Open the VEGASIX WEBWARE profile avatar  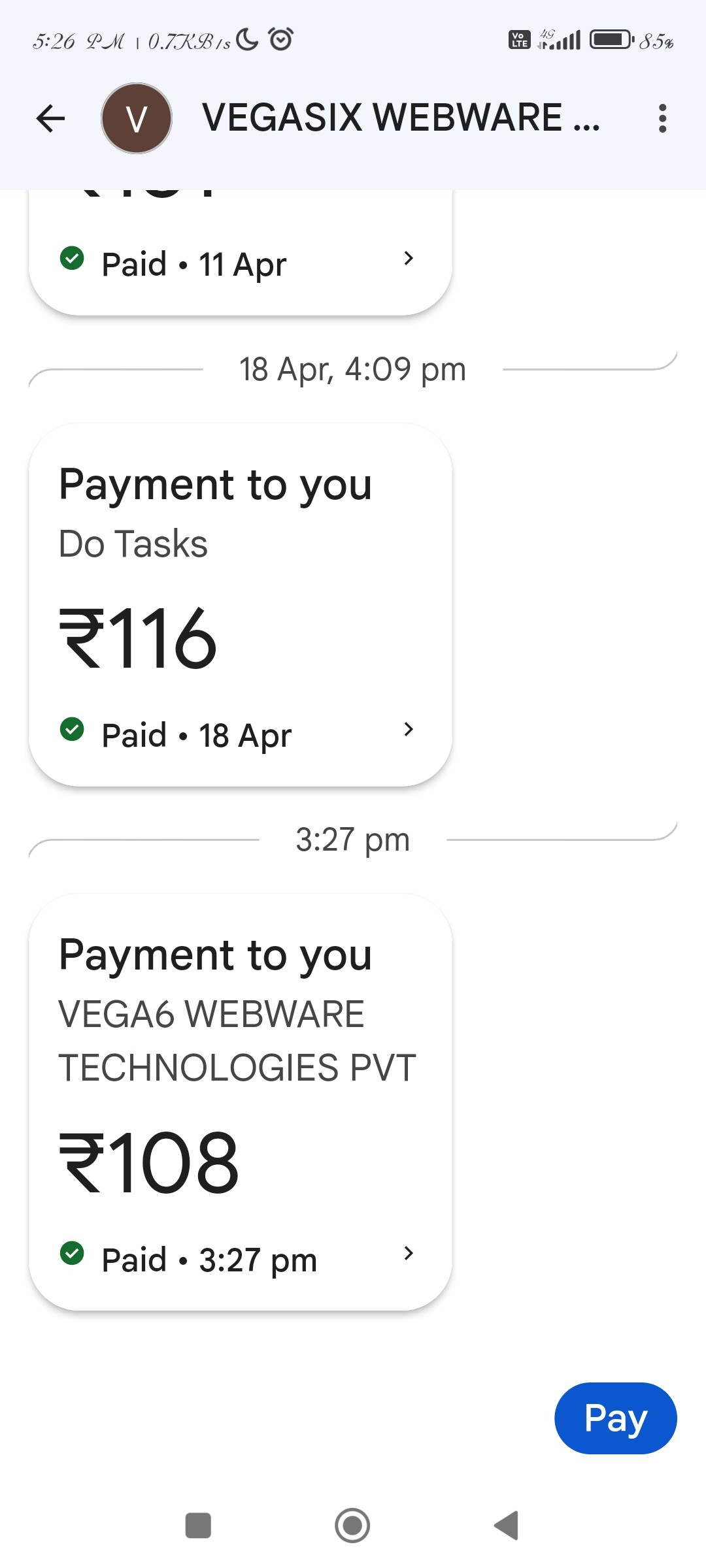coord(137,119)
